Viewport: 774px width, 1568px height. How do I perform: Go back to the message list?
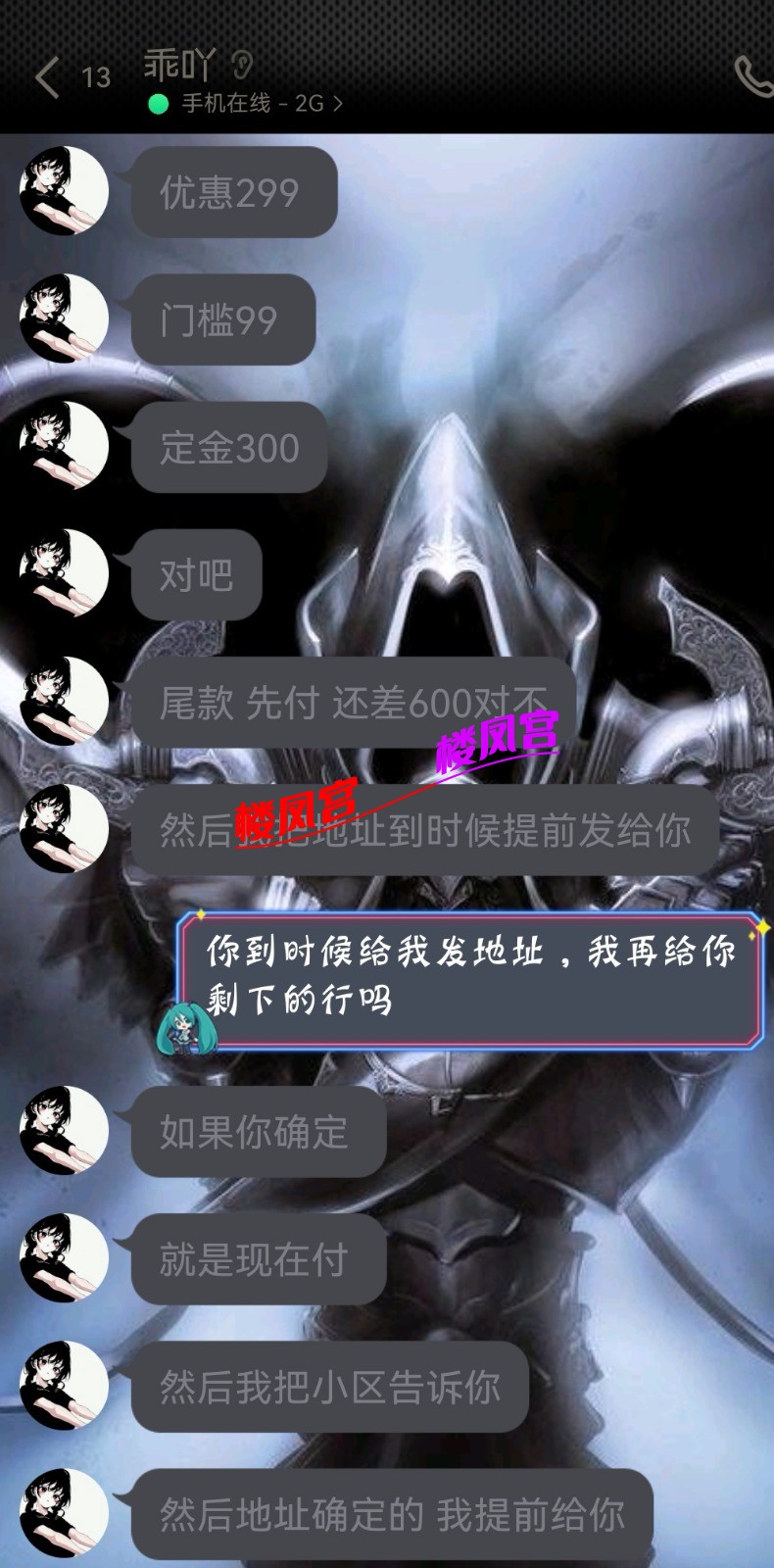(x=47, y=76)
